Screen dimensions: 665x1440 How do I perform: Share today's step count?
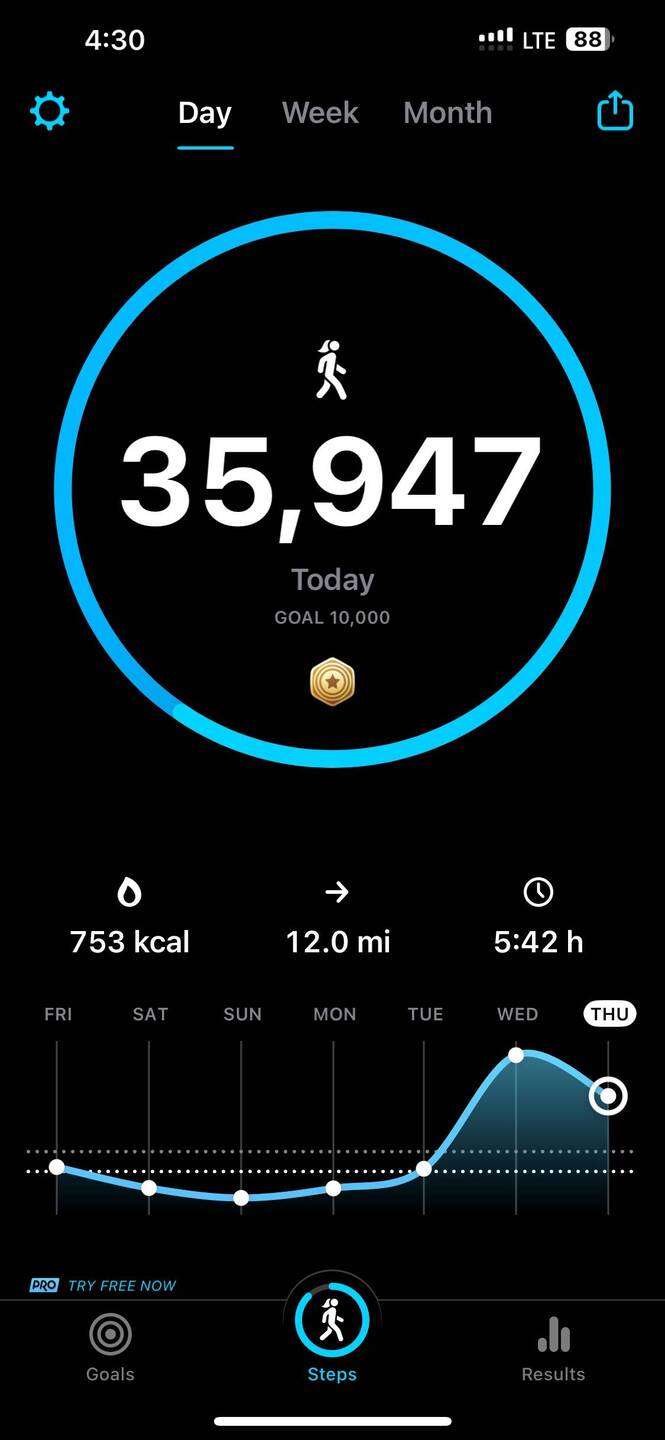tap(615, 111)
